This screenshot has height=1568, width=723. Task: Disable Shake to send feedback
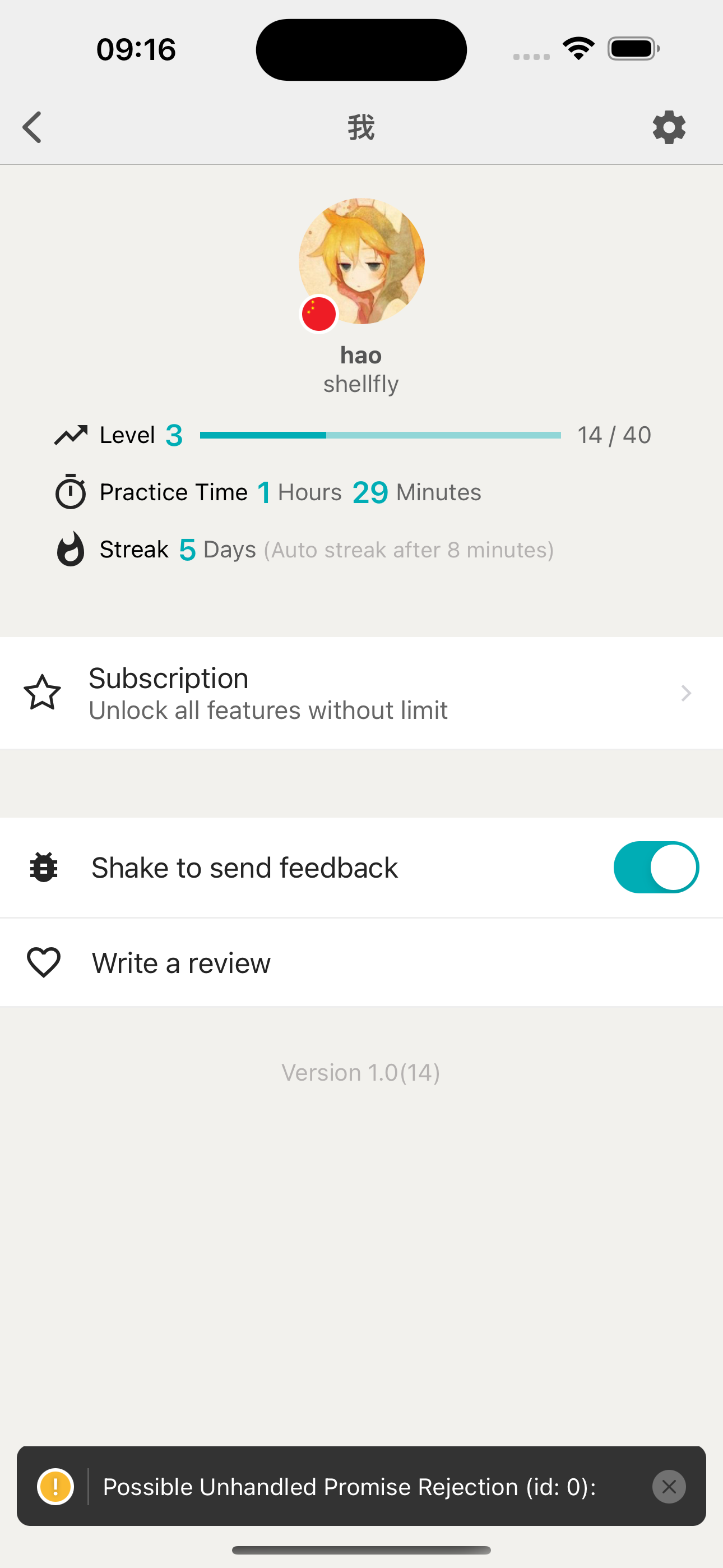[655, 868]
